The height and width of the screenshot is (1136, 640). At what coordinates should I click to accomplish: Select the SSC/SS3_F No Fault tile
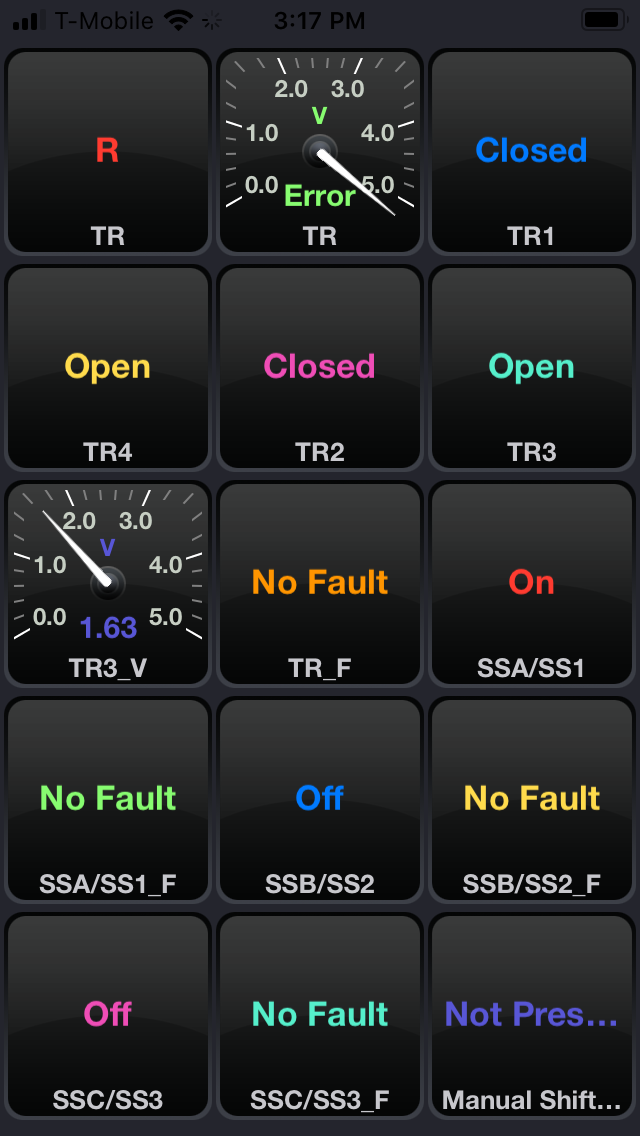[x=320, y=1016]
